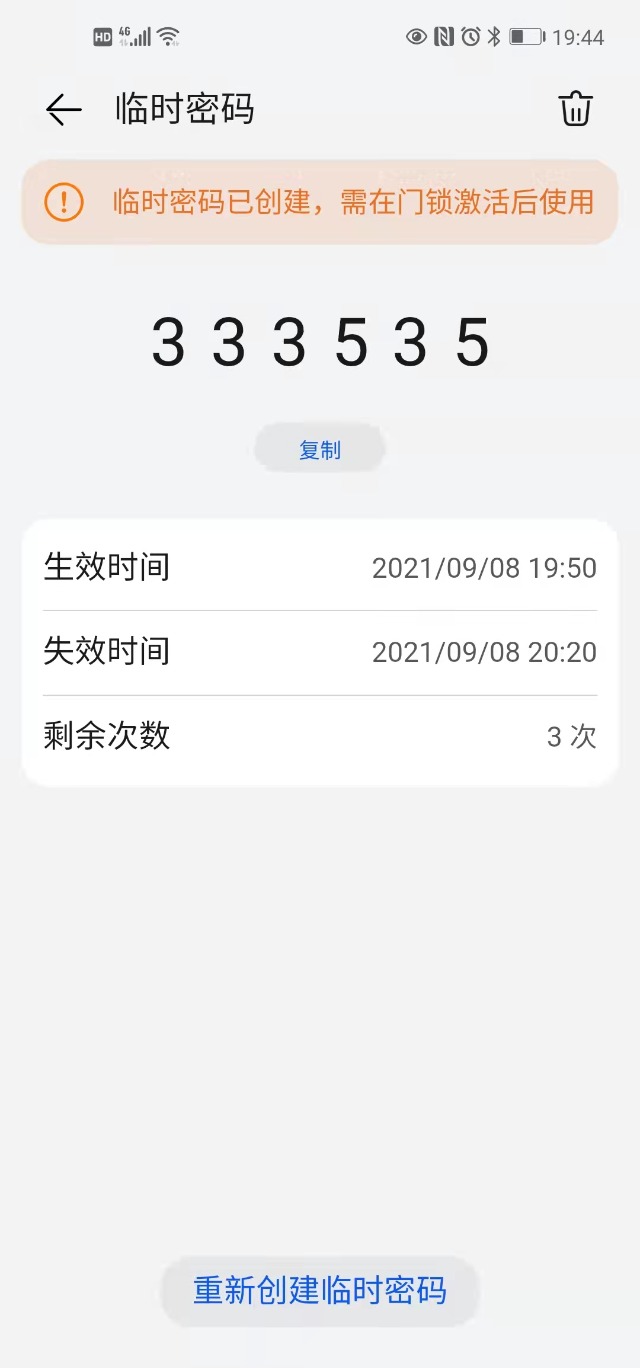Tap 复制 to copy the password
The width and height of the screenshot is (640, 1368).
click(320, 450)
